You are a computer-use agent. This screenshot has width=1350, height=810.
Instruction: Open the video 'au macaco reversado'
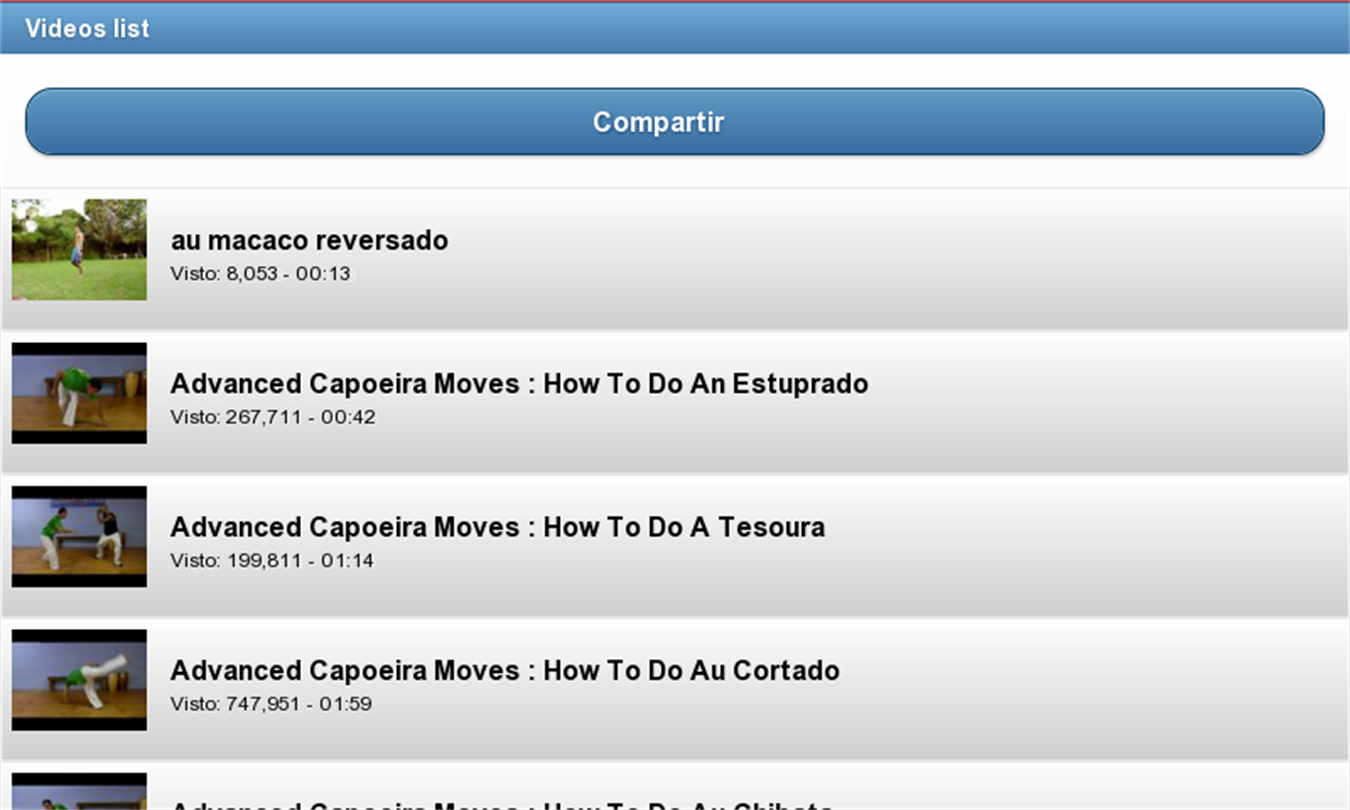[309, 241]
